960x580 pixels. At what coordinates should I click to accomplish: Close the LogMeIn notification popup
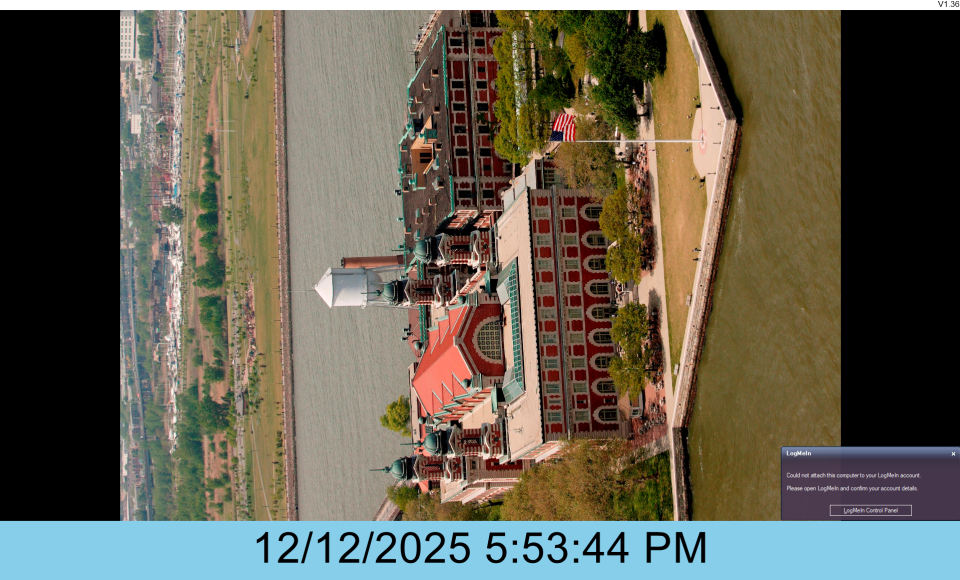click(952, 453)
